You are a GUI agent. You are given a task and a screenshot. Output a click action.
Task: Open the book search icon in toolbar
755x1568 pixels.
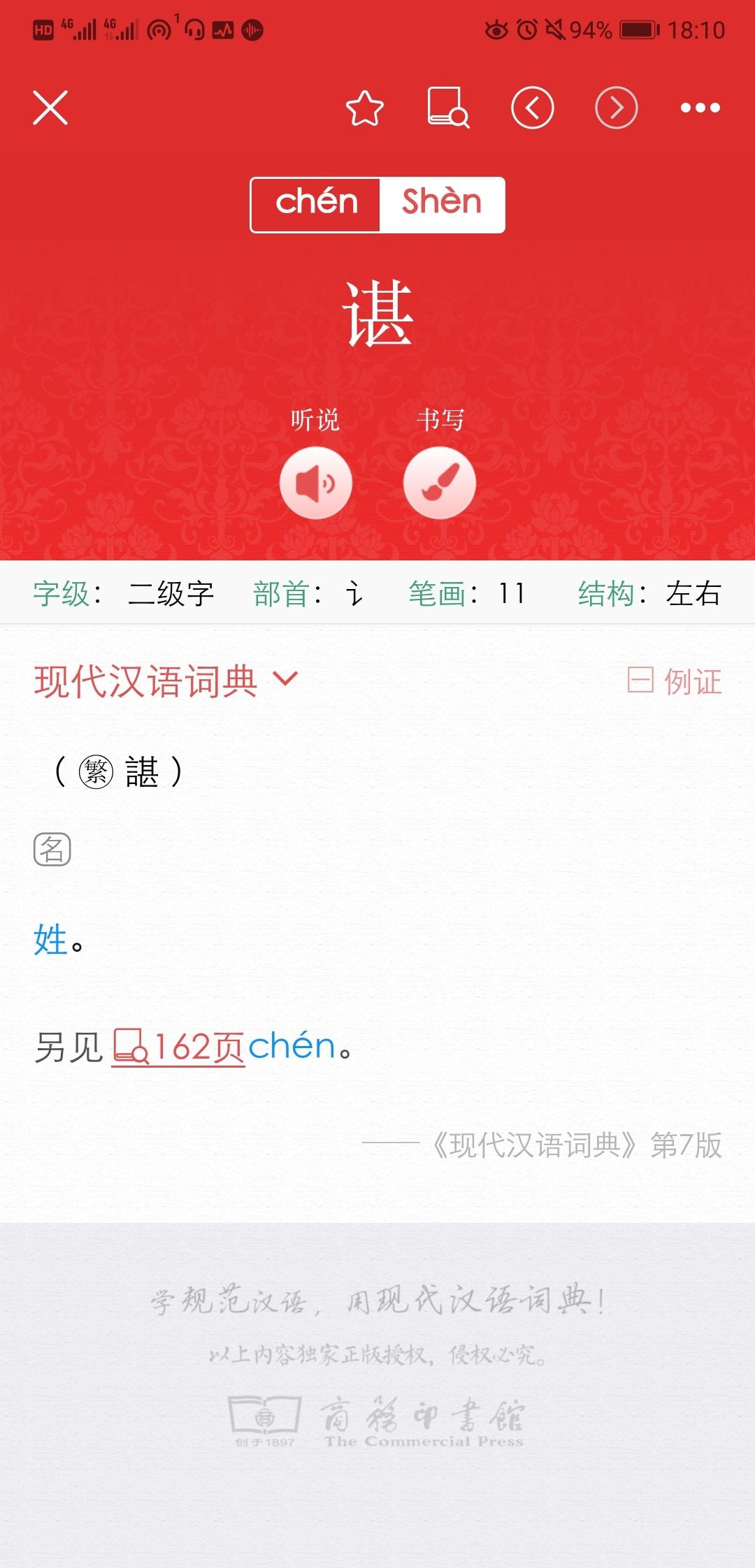coord(448,108)
